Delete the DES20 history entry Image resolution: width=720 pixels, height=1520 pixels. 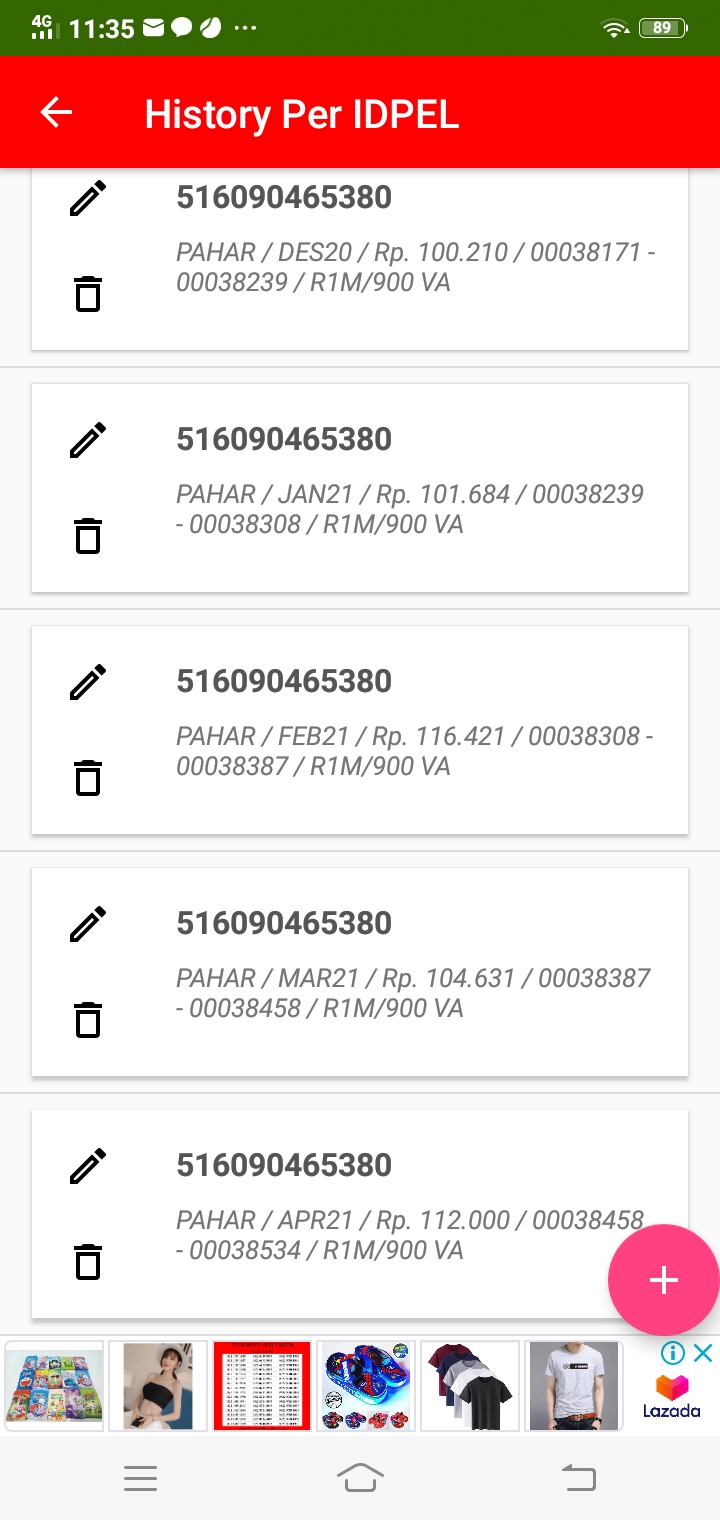(x=88, y=294)
